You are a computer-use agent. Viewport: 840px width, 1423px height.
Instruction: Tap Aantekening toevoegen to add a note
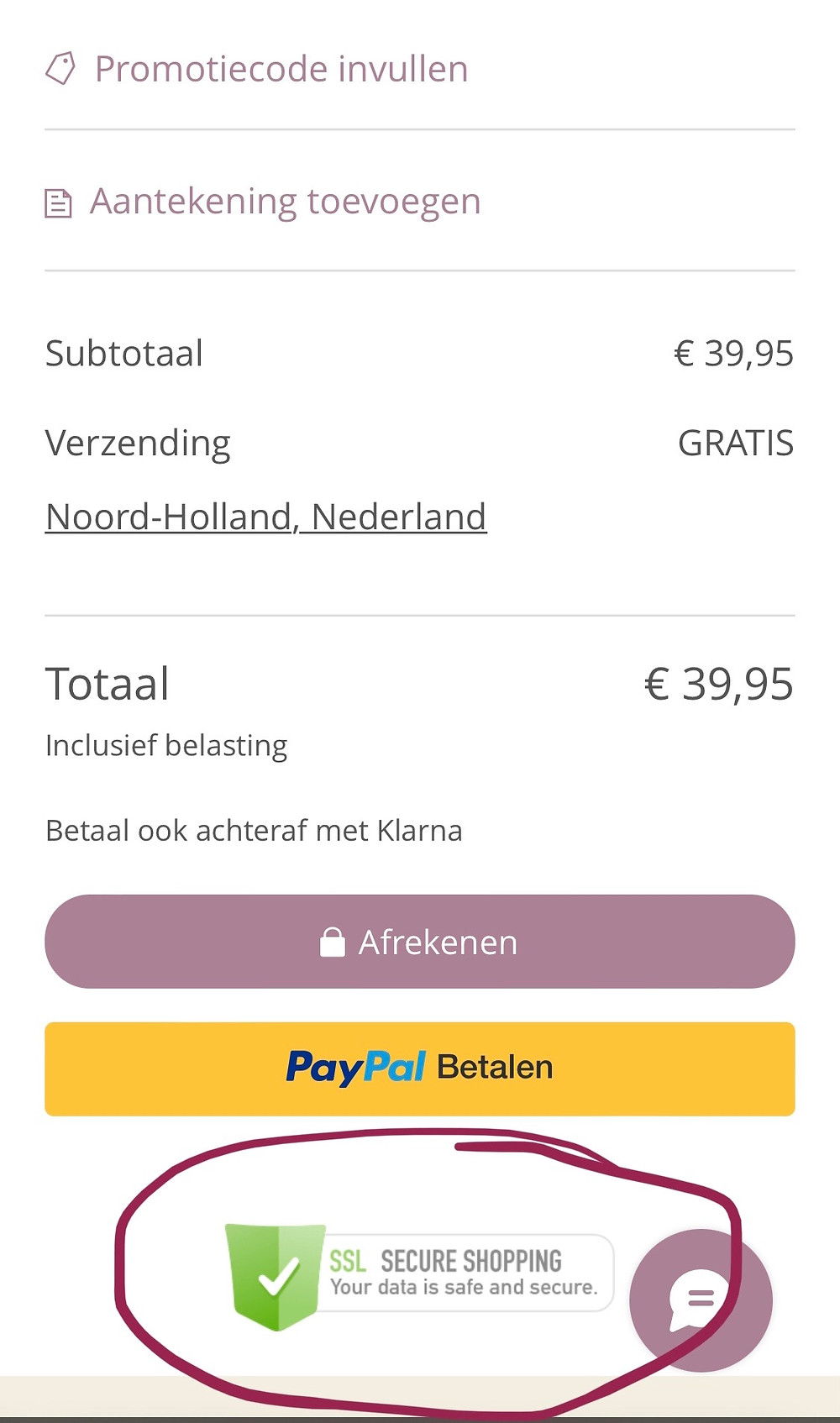(263, 202)
